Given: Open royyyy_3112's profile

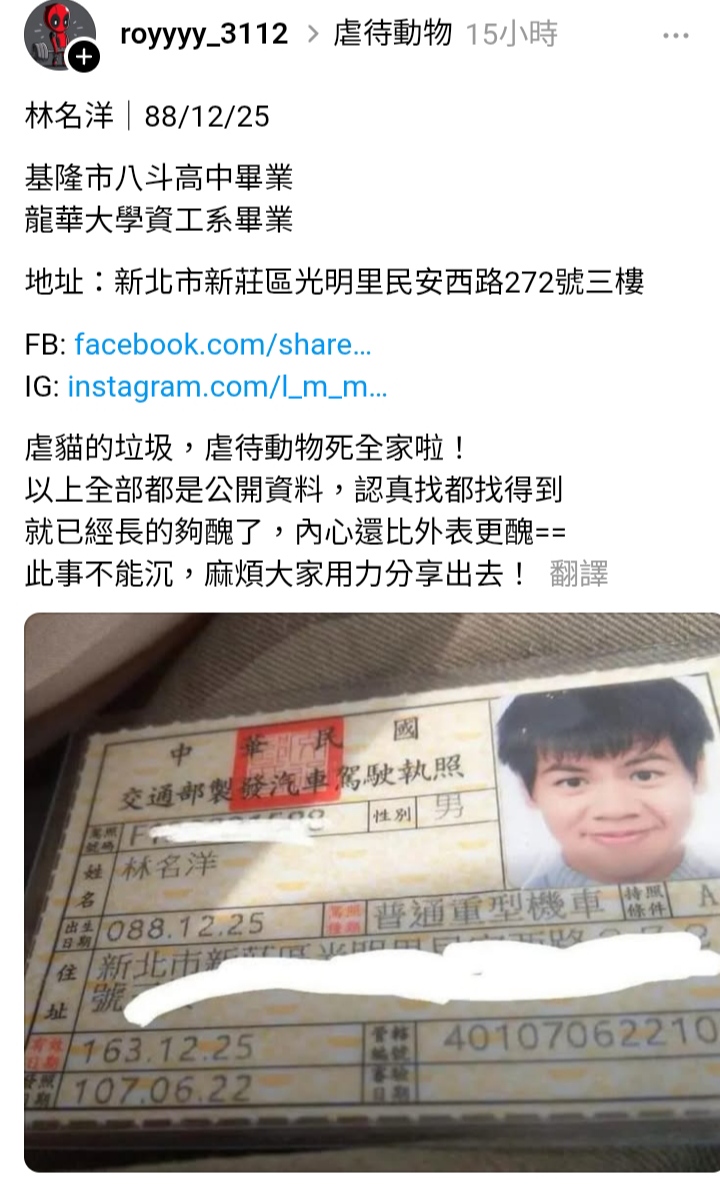Looking at the screenshot, I should [x=204, y=34].
